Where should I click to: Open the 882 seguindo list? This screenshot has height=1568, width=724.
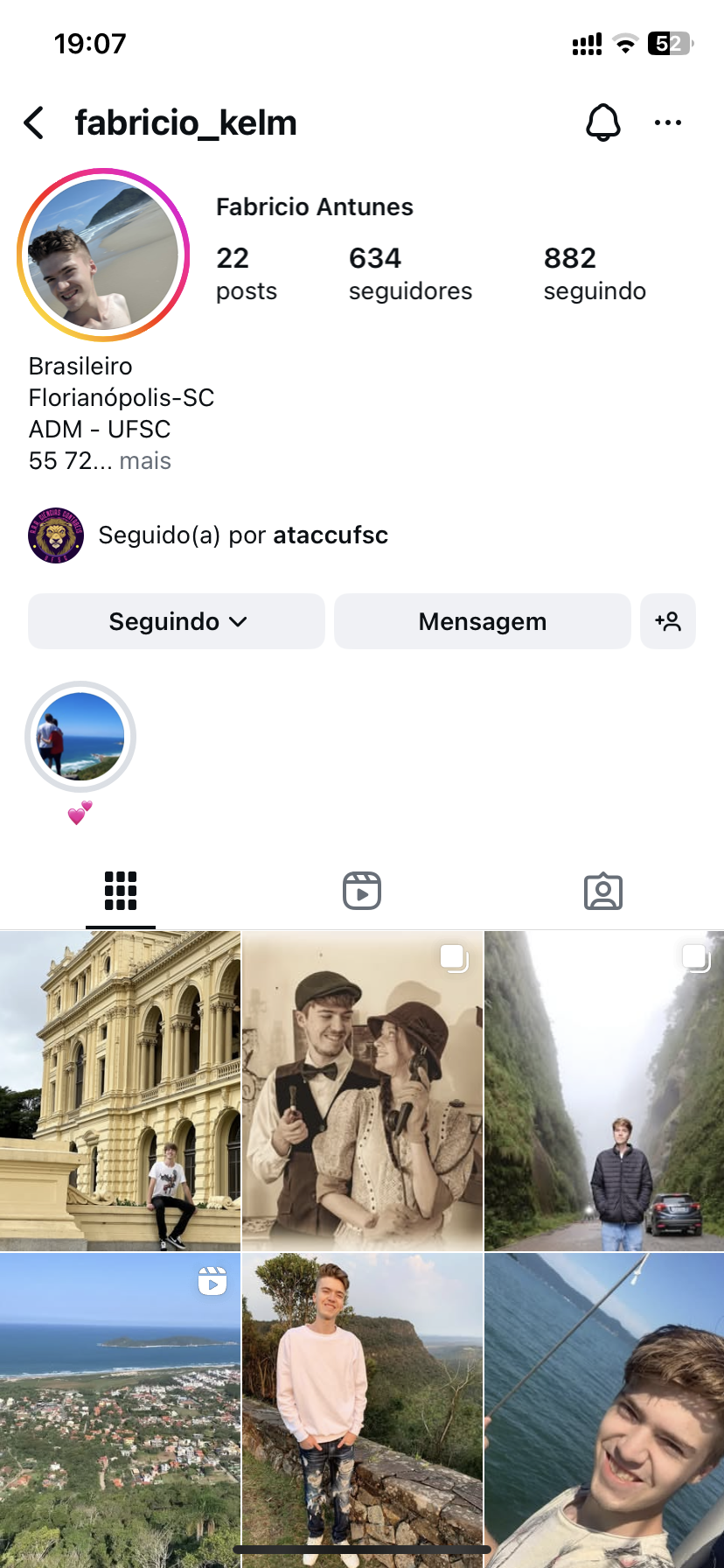pos(594,273)
